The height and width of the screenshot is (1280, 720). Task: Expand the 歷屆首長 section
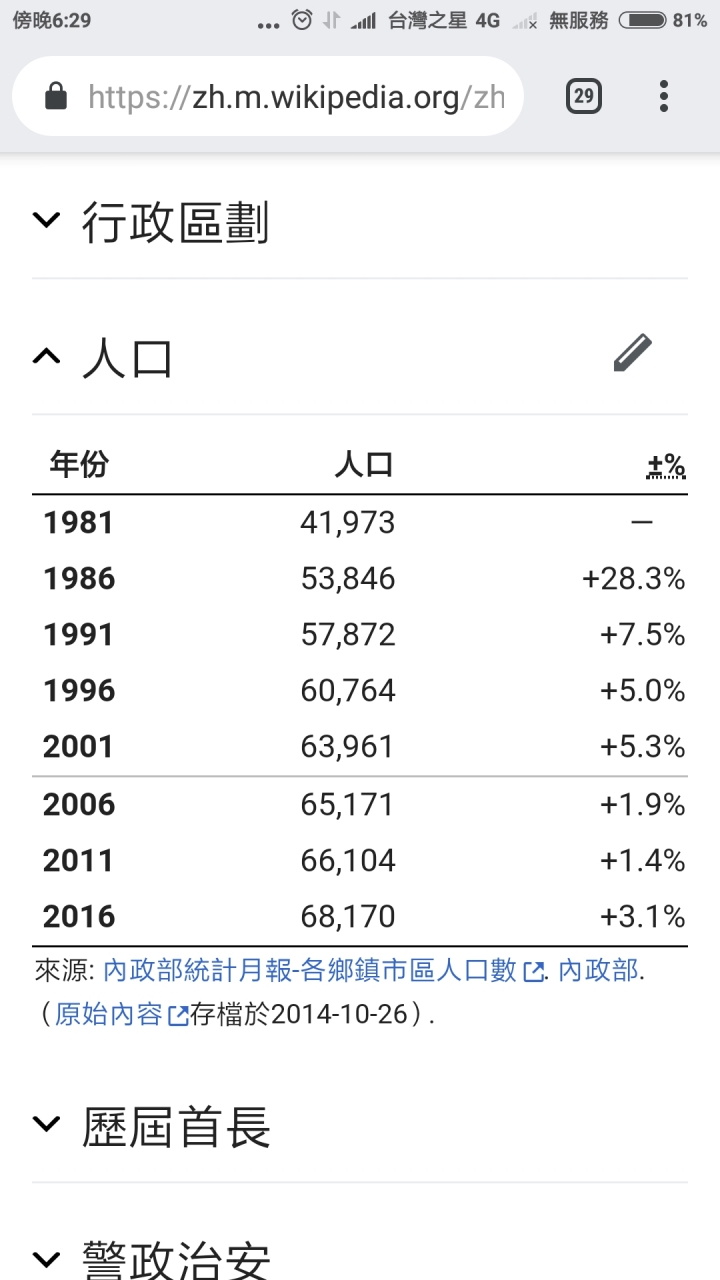pyautogui.click(x=152, y=1126)
